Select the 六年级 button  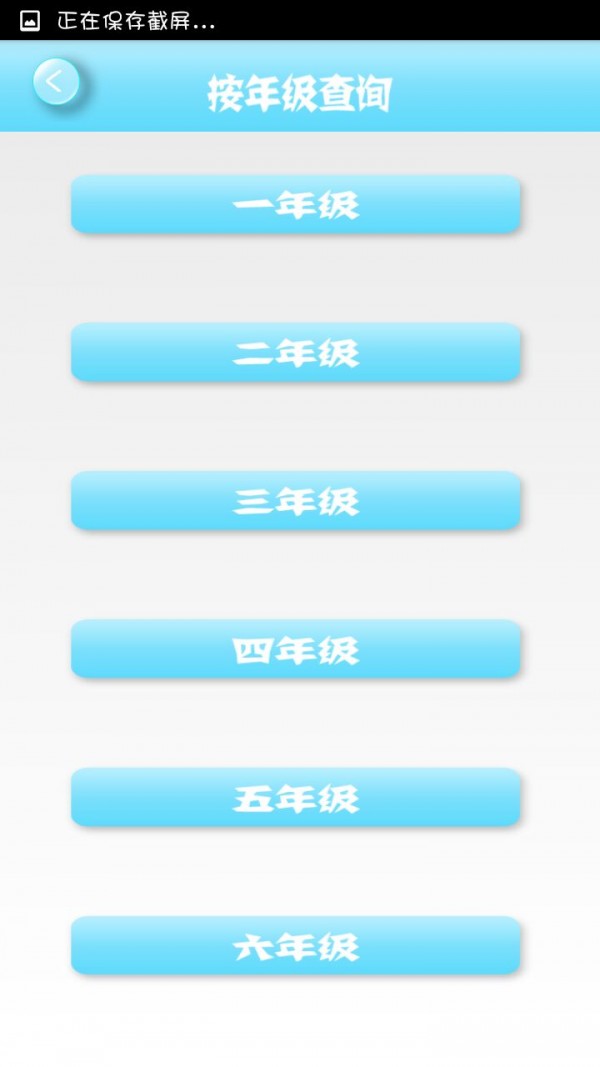[x=295, y=945]
